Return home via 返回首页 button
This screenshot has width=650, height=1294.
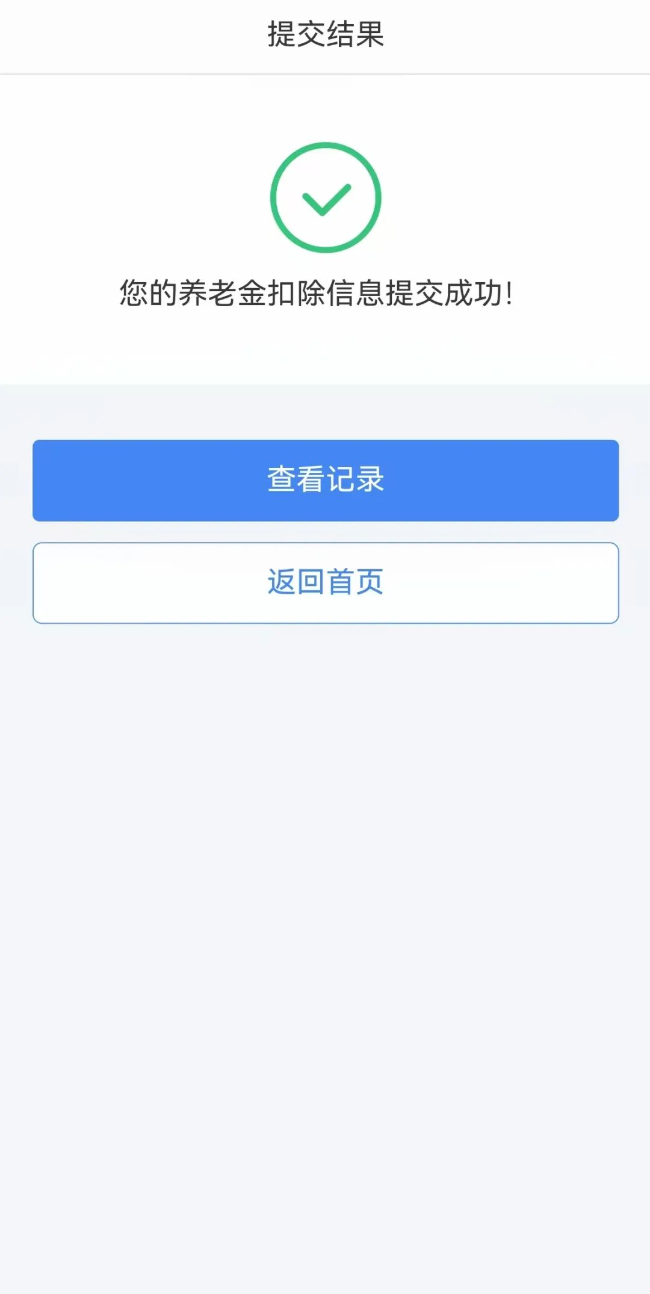click(x=325, y=582)
